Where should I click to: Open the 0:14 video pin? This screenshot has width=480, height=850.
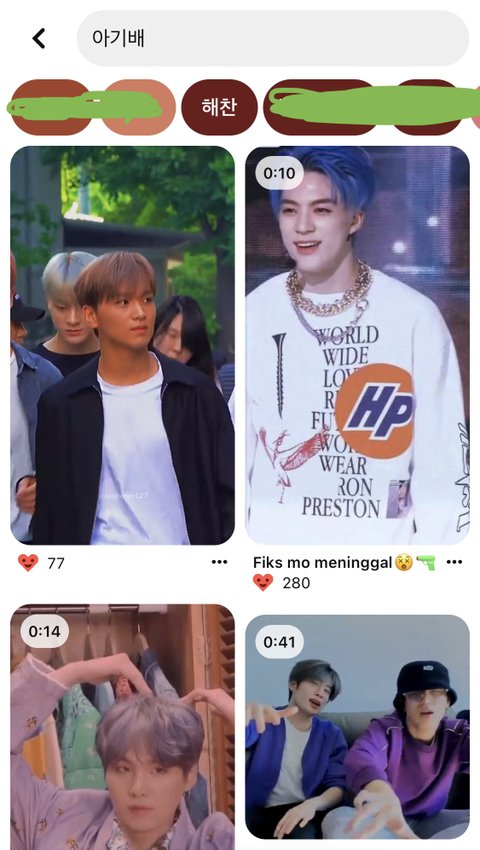point(123,727)
